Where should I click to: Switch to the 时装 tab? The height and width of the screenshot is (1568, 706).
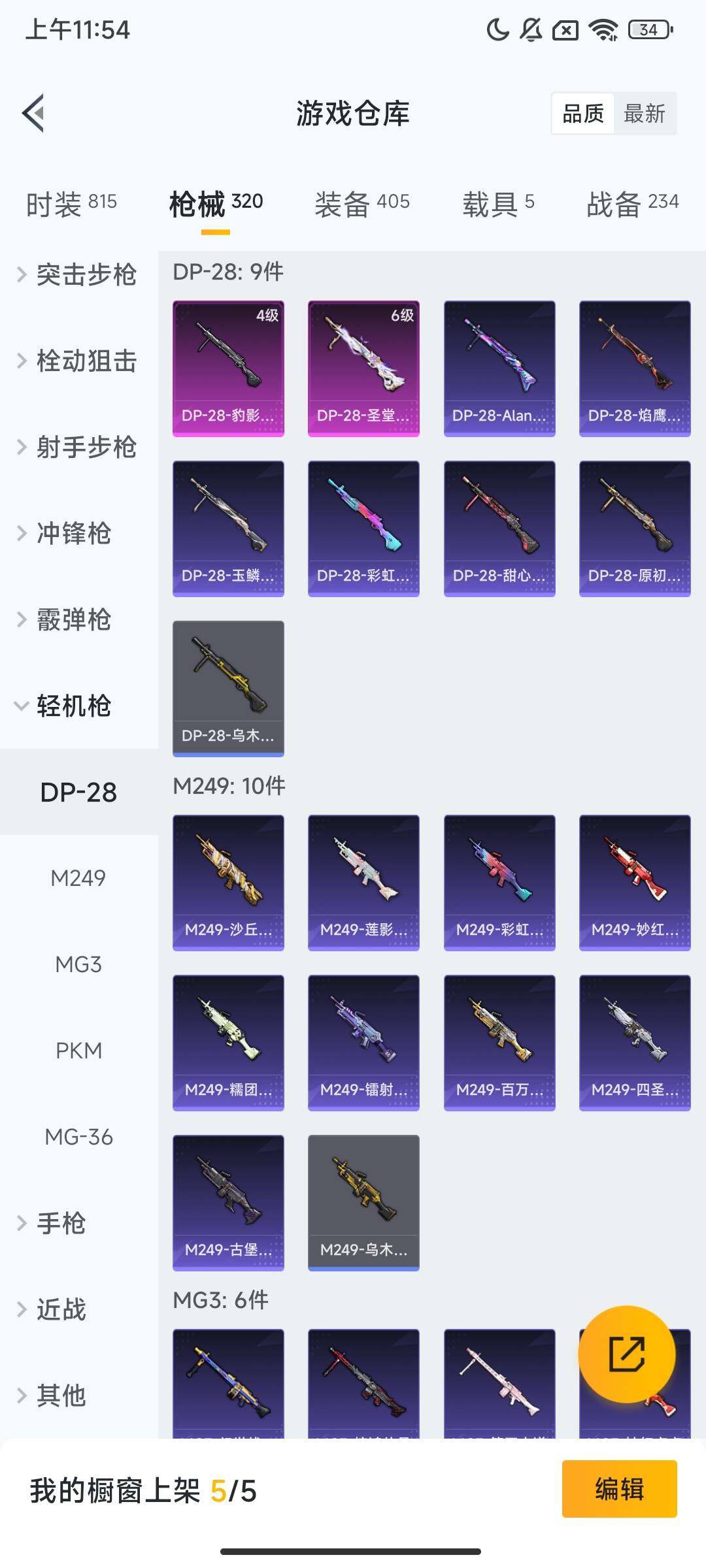(x=71, y=204)
